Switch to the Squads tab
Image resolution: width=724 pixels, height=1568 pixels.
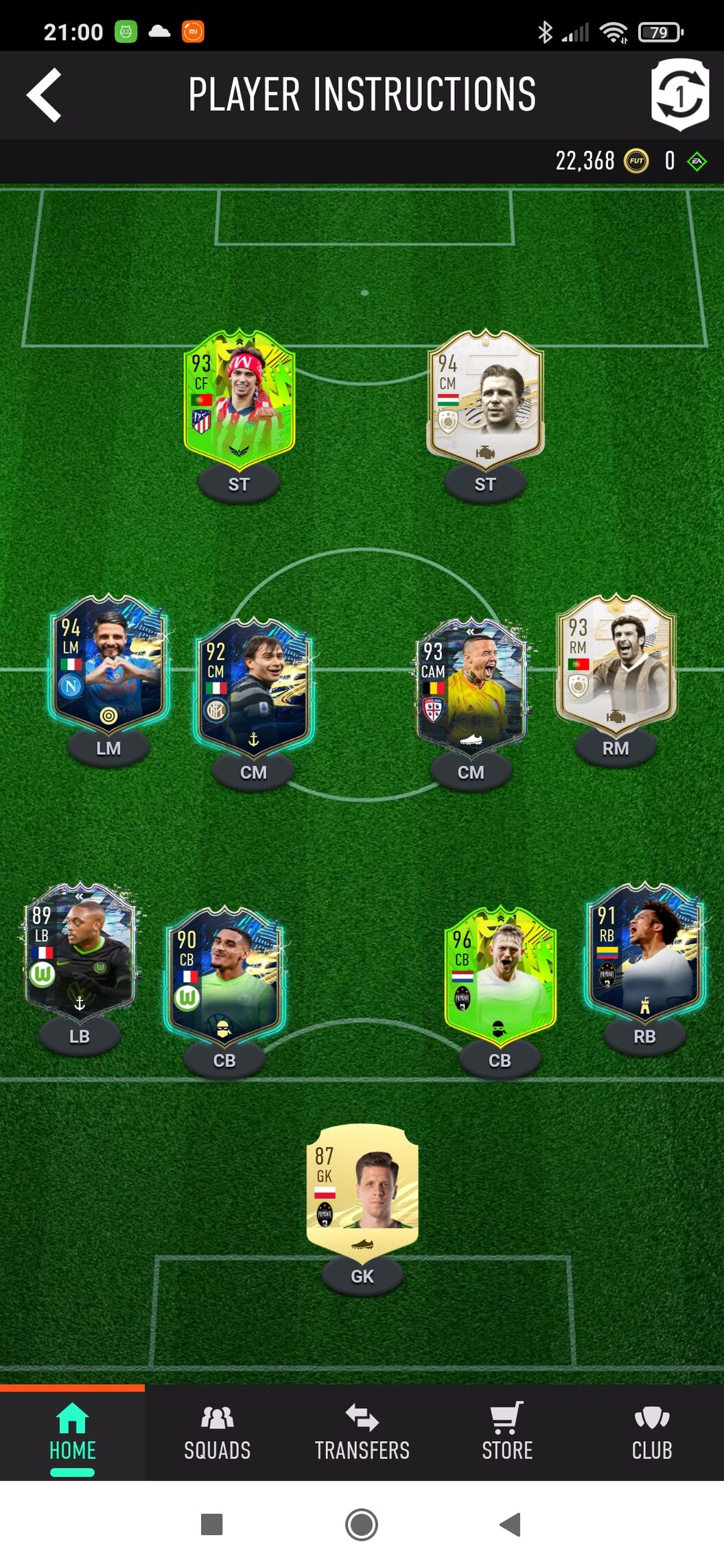click(x=217, y=1432)
